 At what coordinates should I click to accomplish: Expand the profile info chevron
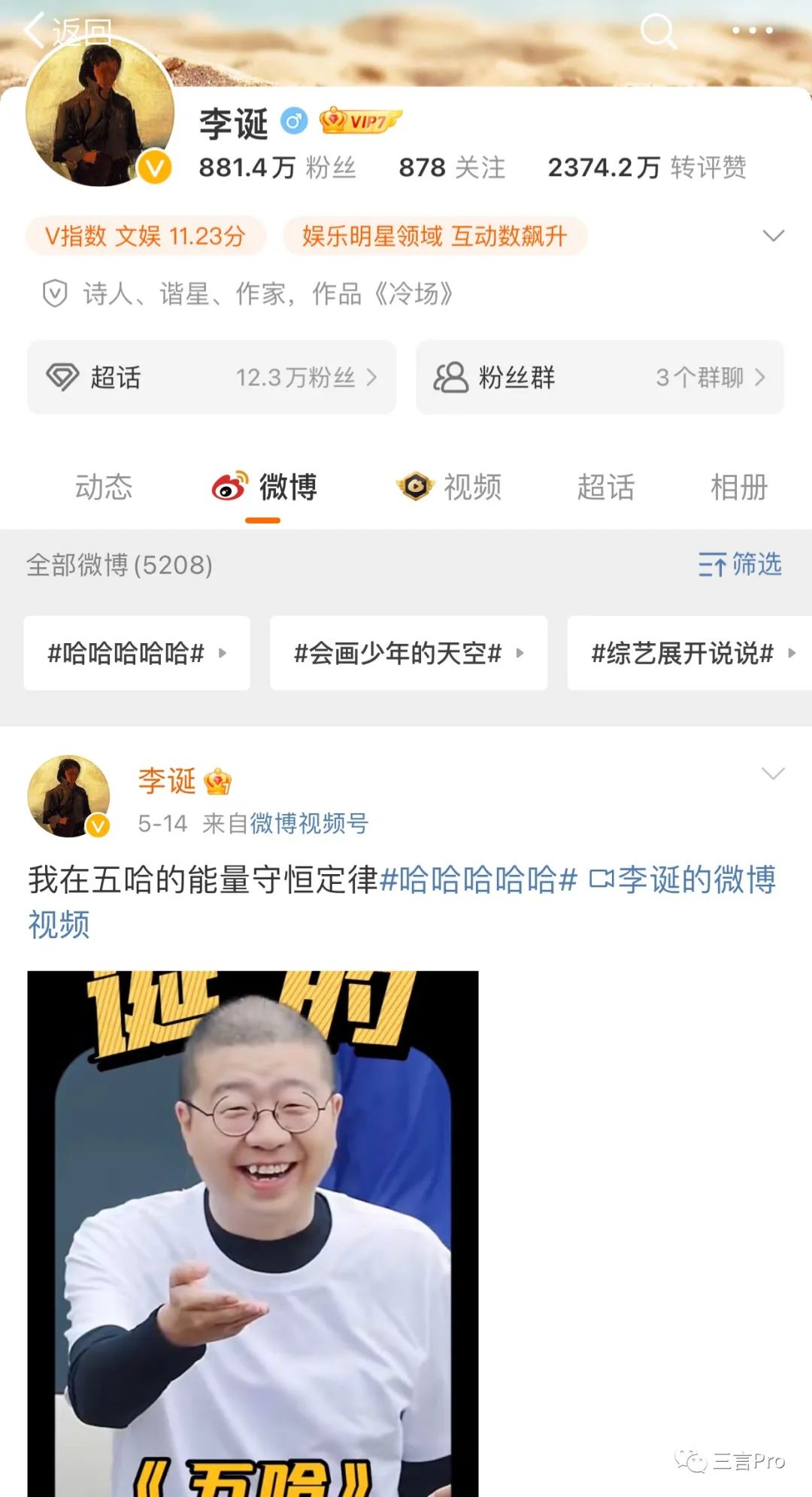773,236
